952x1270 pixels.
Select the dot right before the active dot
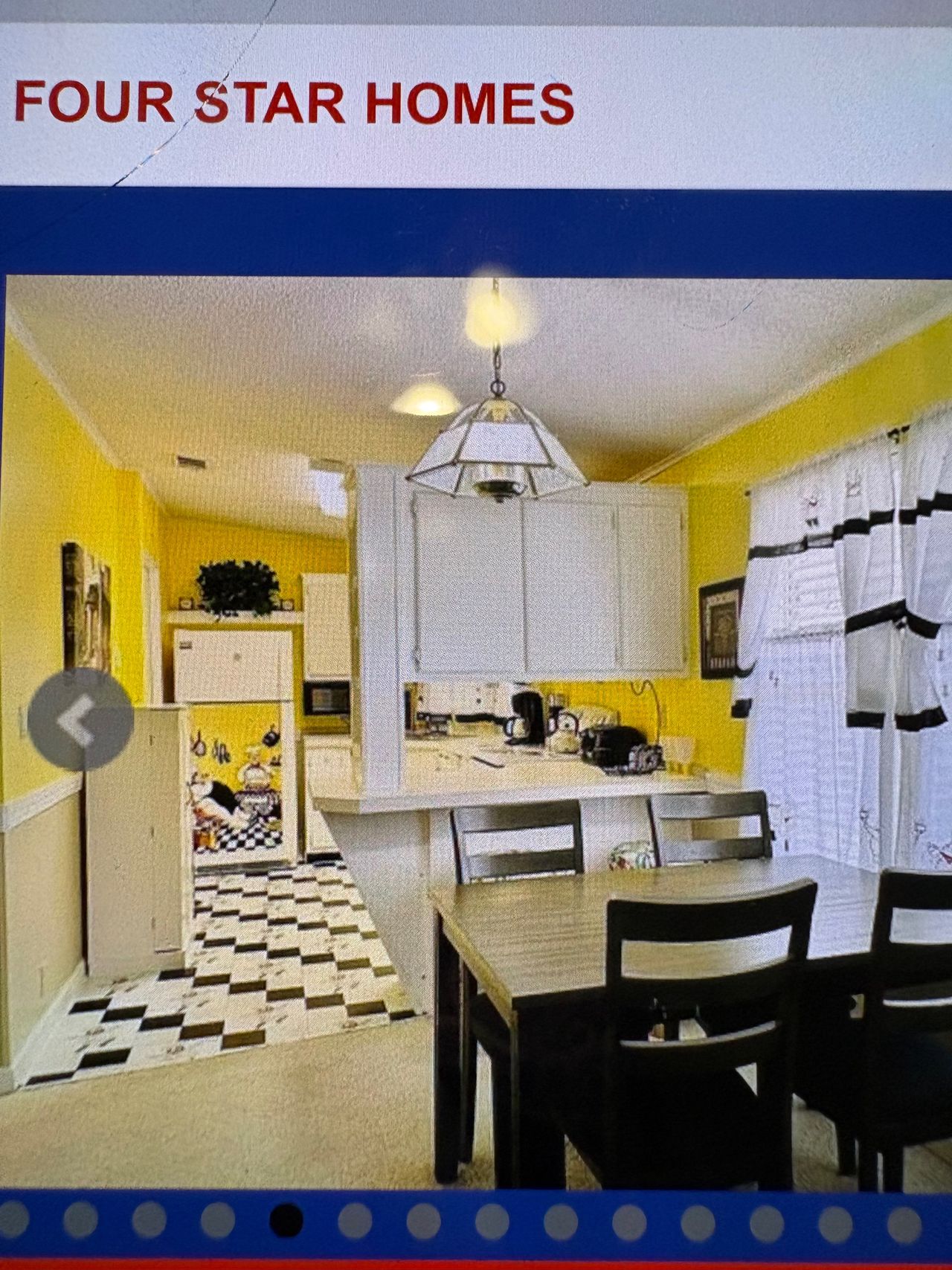[218, 1221]
